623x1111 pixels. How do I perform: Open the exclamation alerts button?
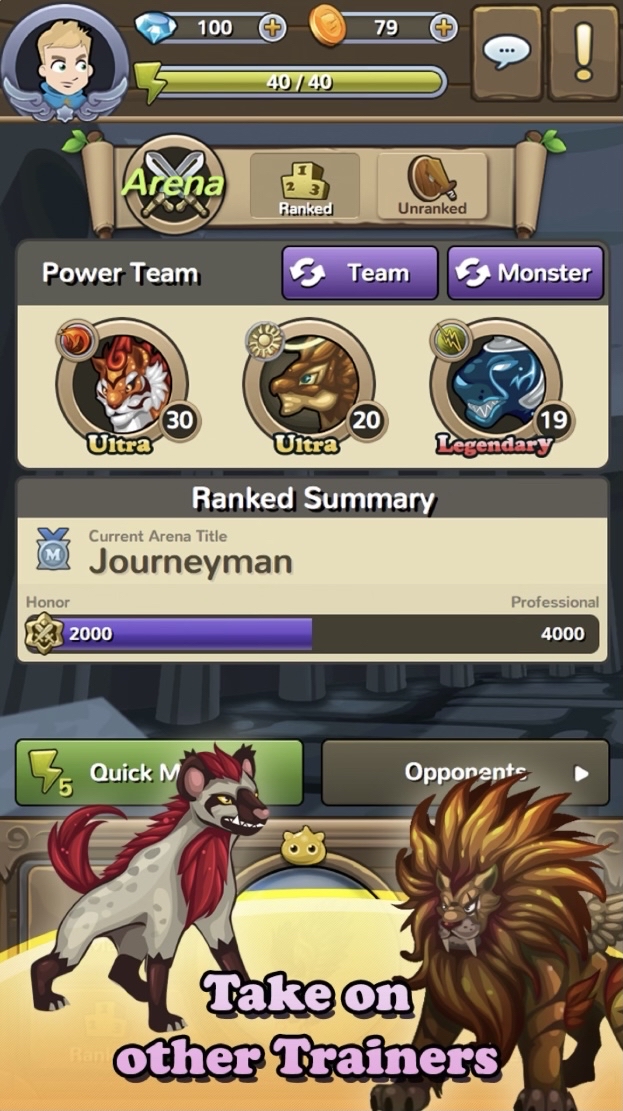(583, 53)
